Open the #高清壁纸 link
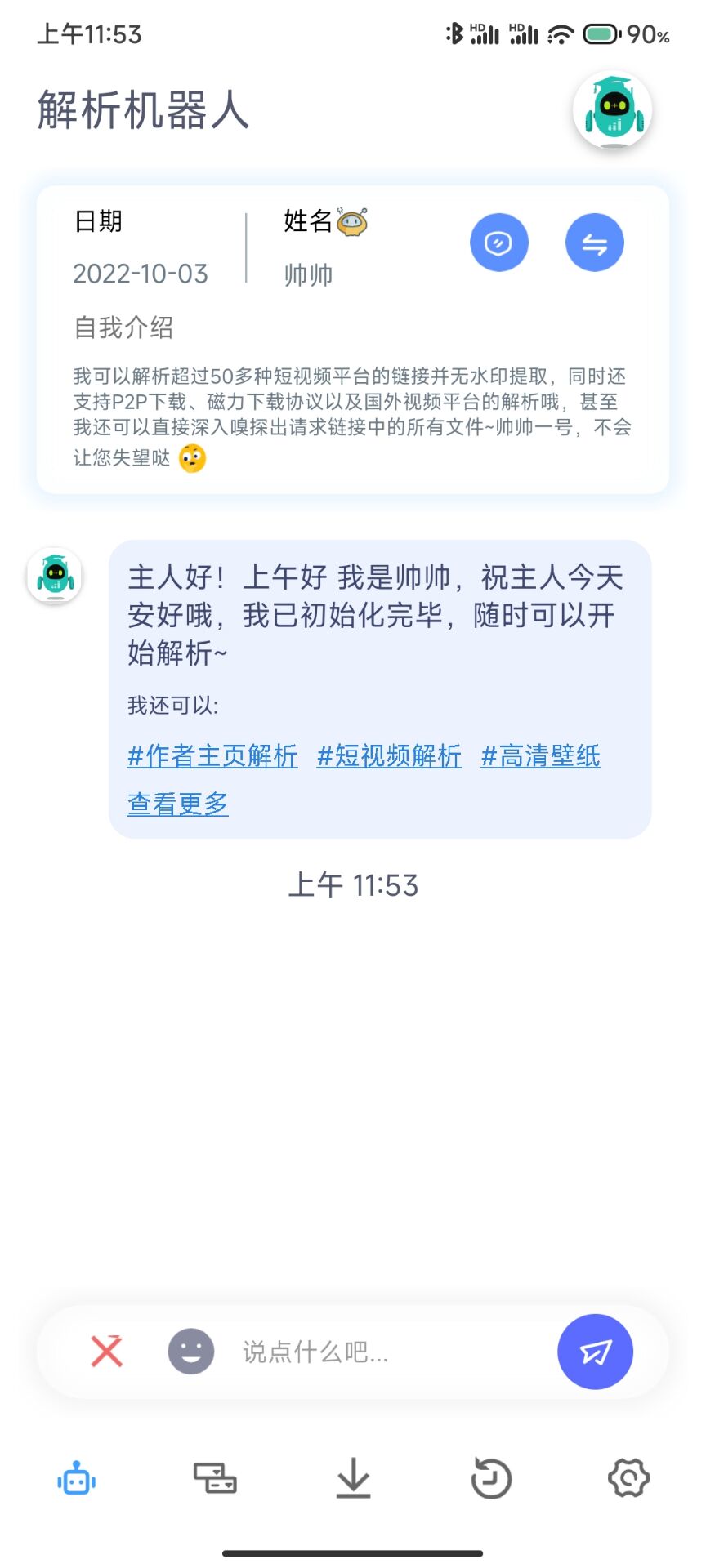 540,755
